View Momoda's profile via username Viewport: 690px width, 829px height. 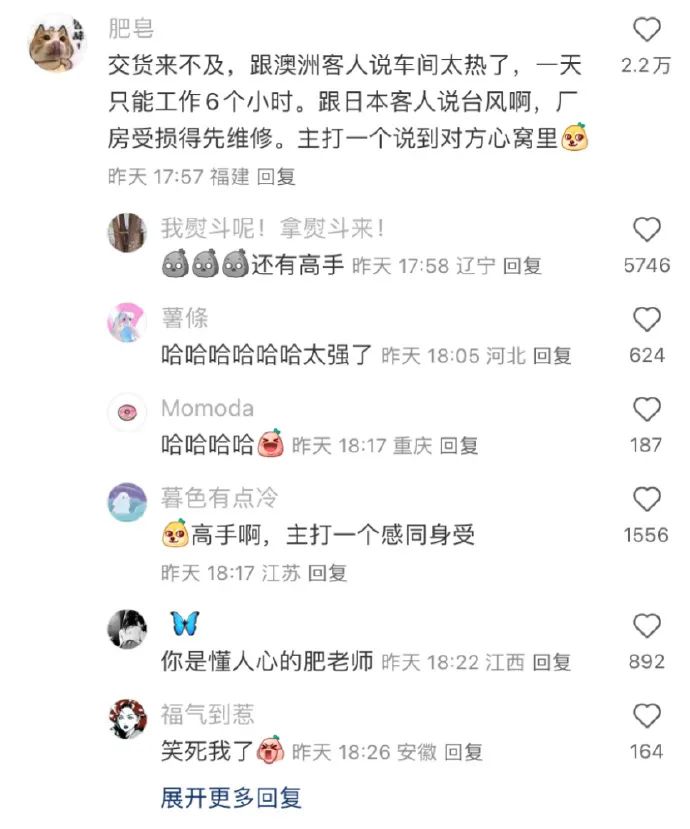(x=207, y=408)
